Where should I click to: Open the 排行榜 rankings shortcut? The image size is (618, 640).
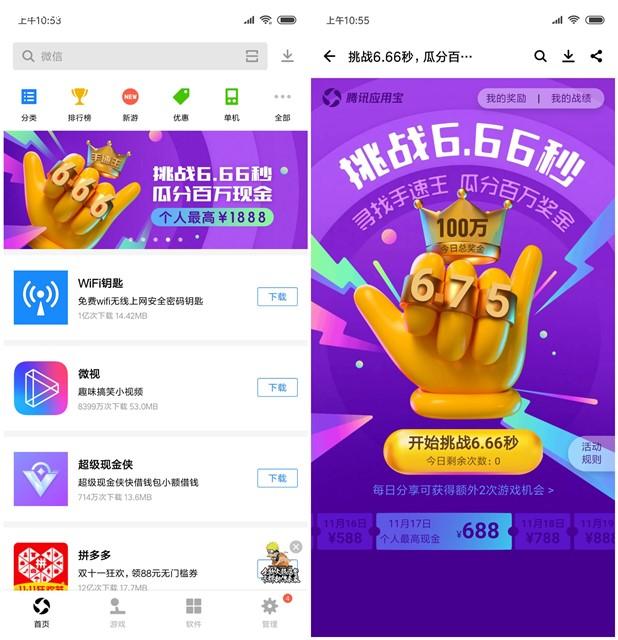tap(80, 104)
